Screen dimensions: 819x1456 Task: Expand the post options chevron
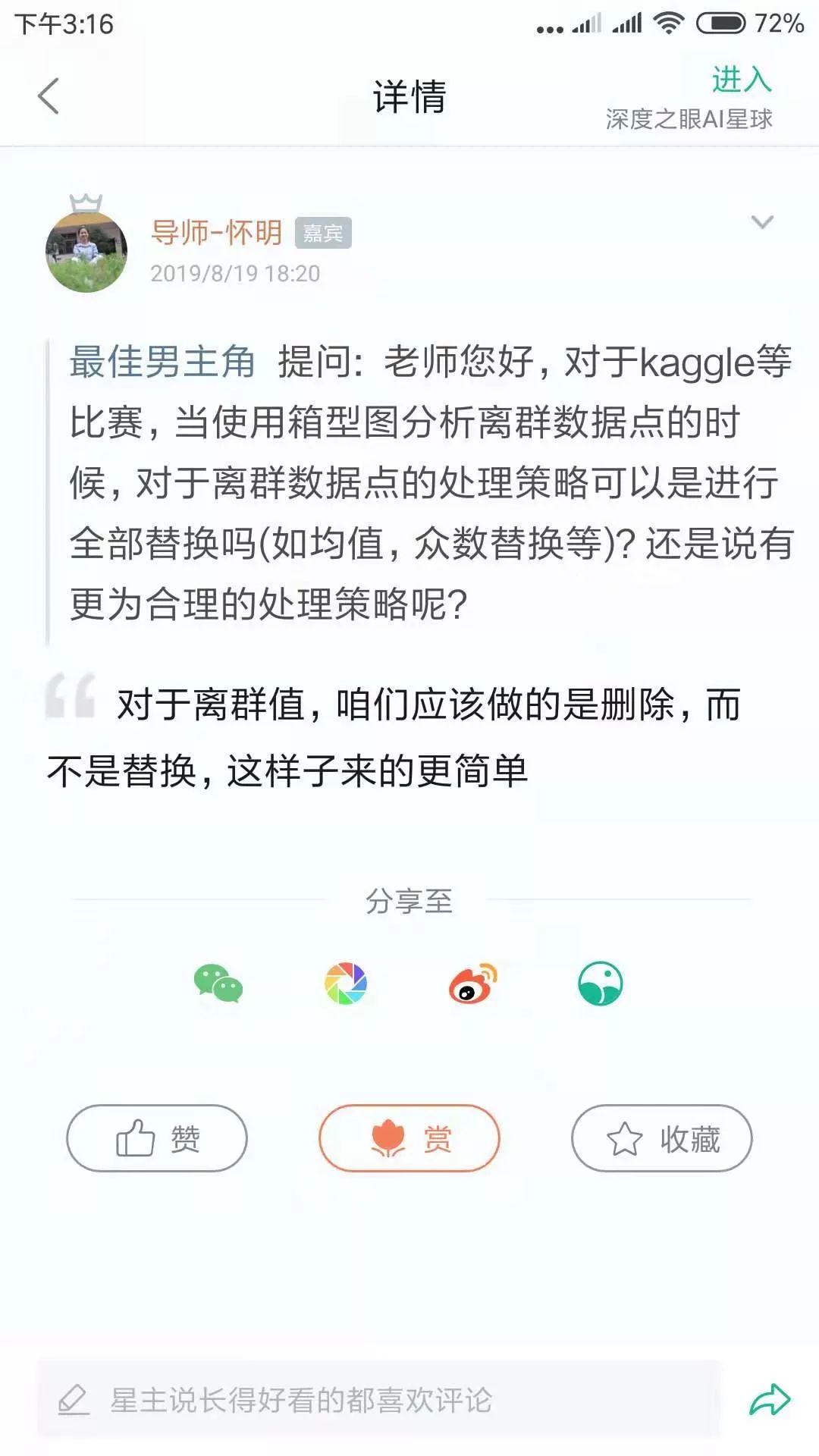[x=761, y=222]
